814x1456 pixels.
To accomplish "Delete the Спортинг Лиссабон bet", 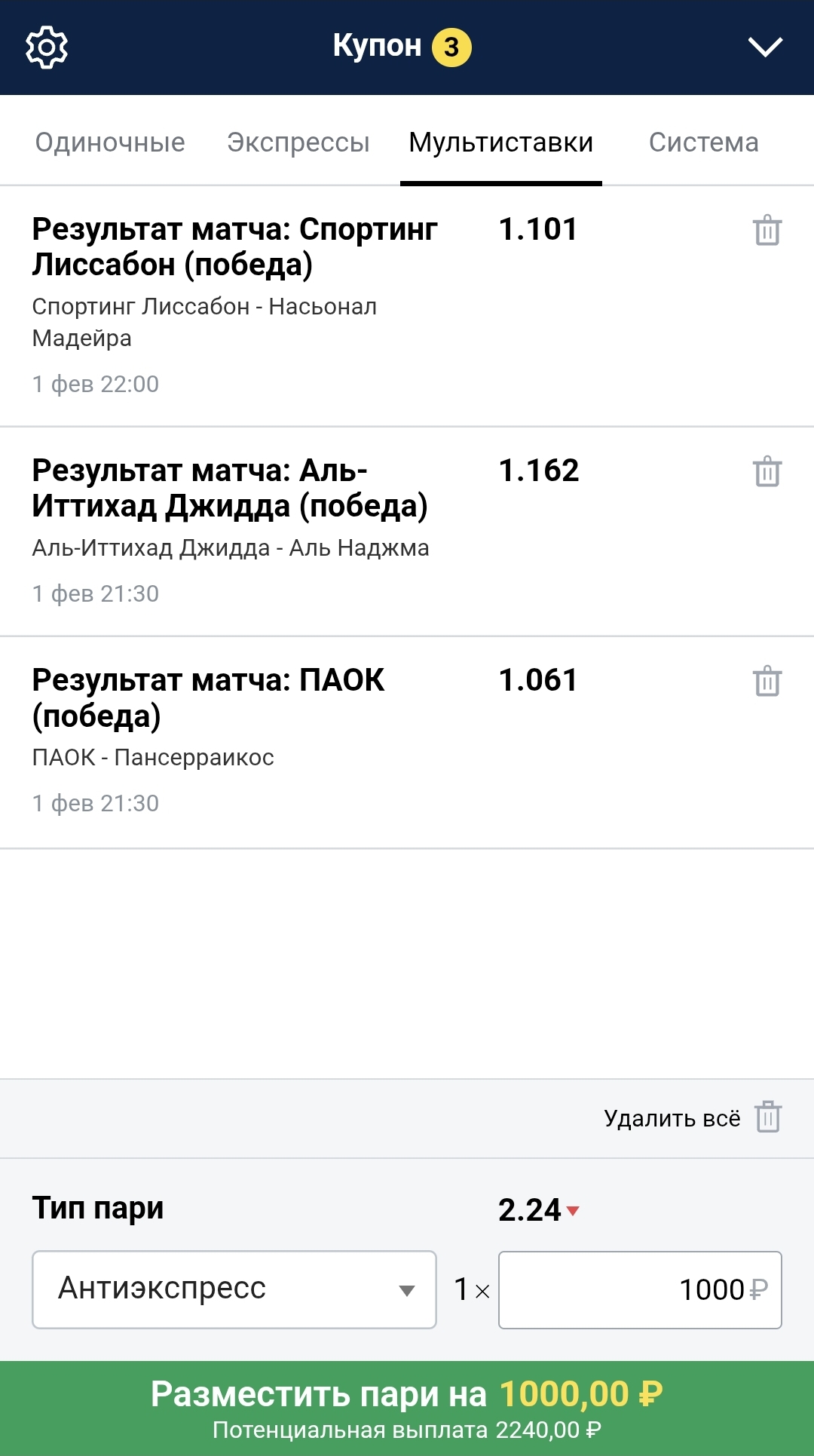I will pyautogui.click(x=767, y=231).
